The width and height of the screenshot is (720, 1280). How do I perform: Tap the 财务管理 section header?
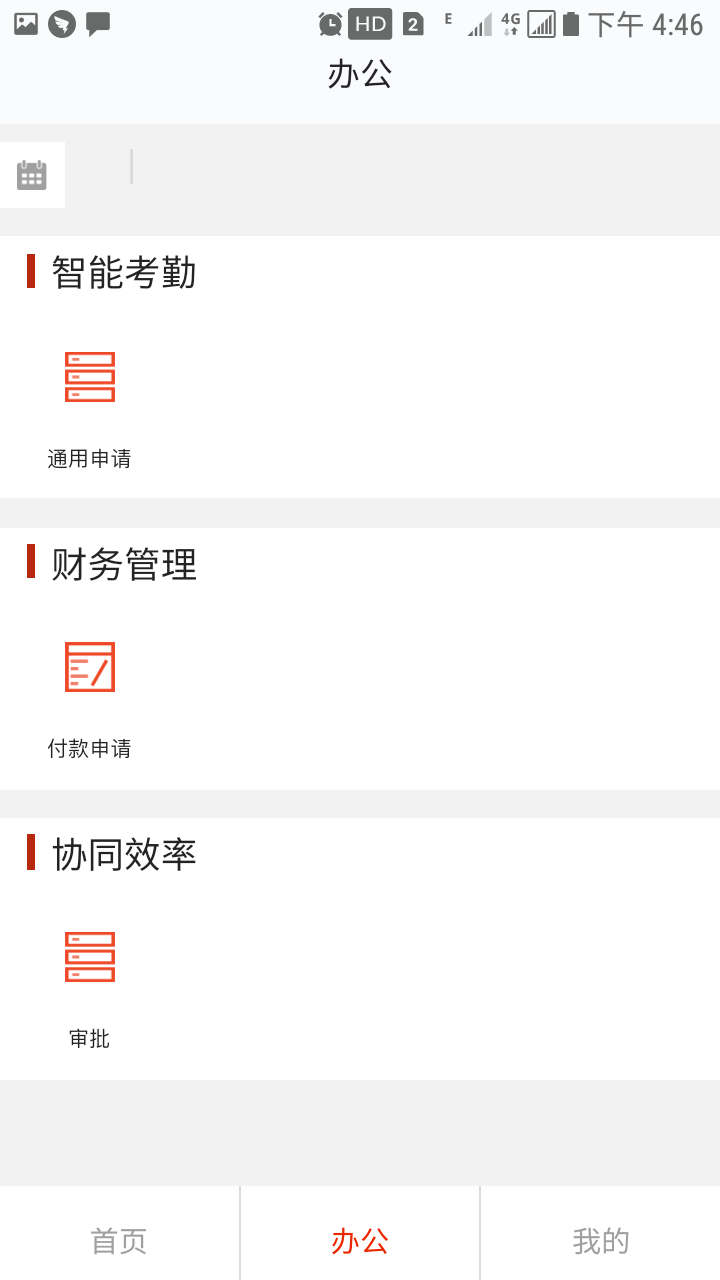tap(122, 565)
